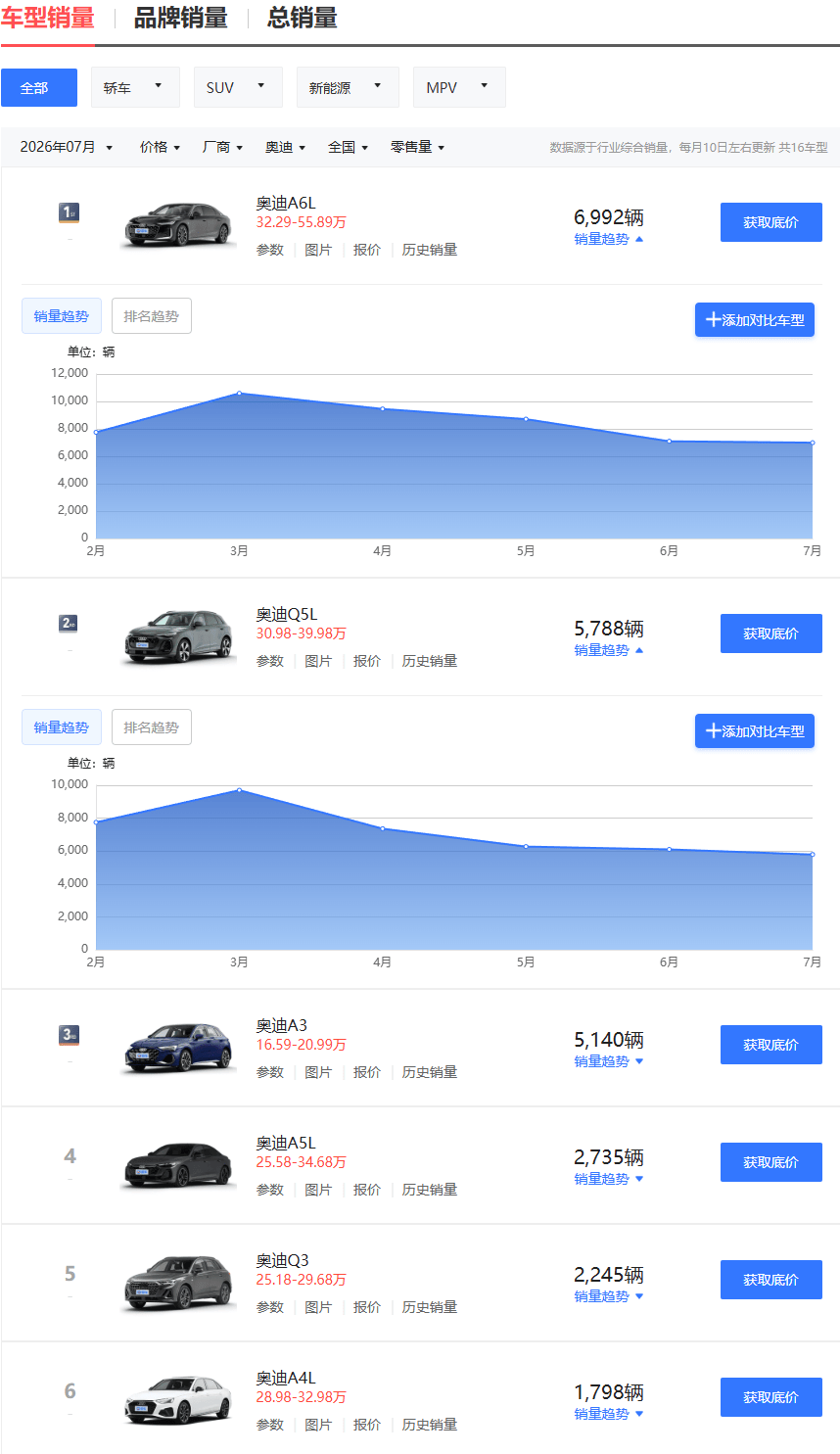Check 报价 for 奥迪A6L
This screenshot has width=840, height=1454.
tap(367, 250)
